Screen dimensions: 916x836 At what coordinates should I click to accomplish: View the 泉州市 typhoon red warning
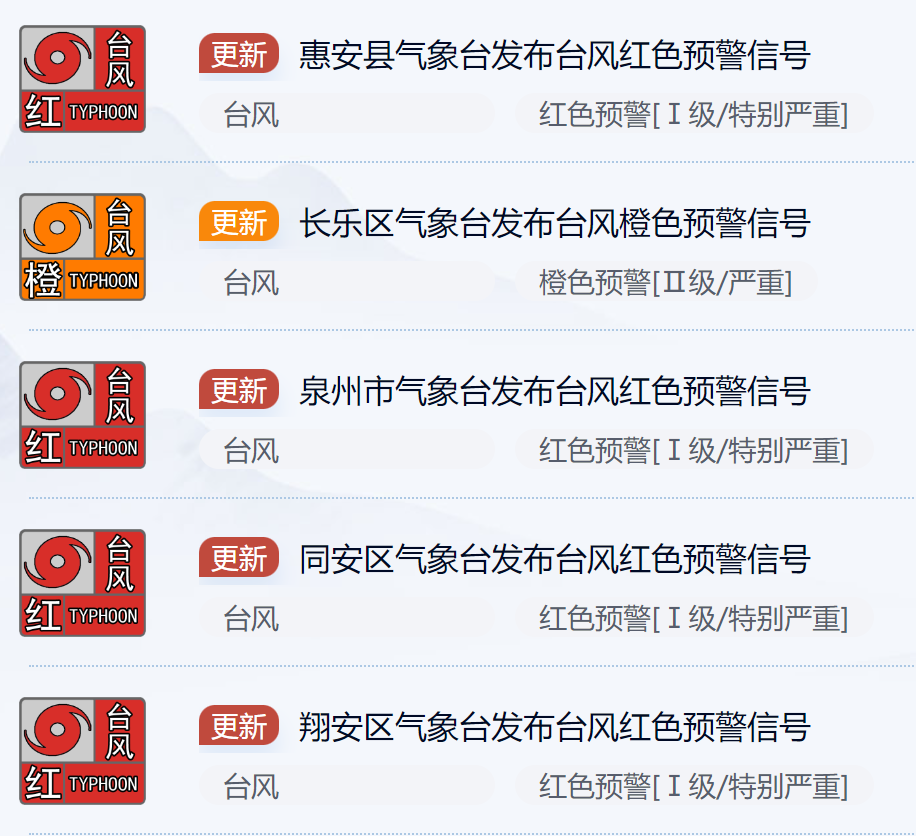point(553,391)
